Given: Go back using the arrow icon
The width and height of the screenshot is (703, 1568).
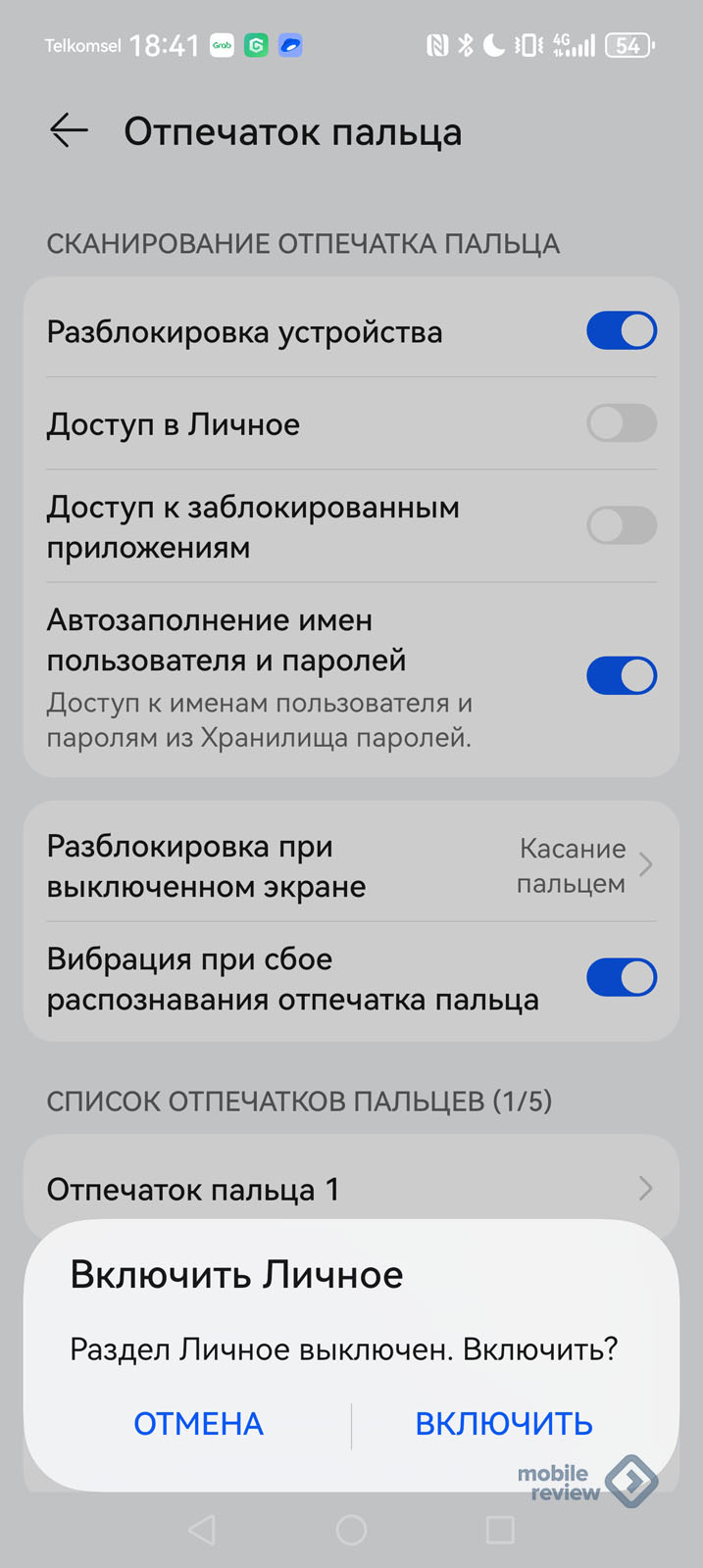Looking at the screenshot, I should pos(69,130).
